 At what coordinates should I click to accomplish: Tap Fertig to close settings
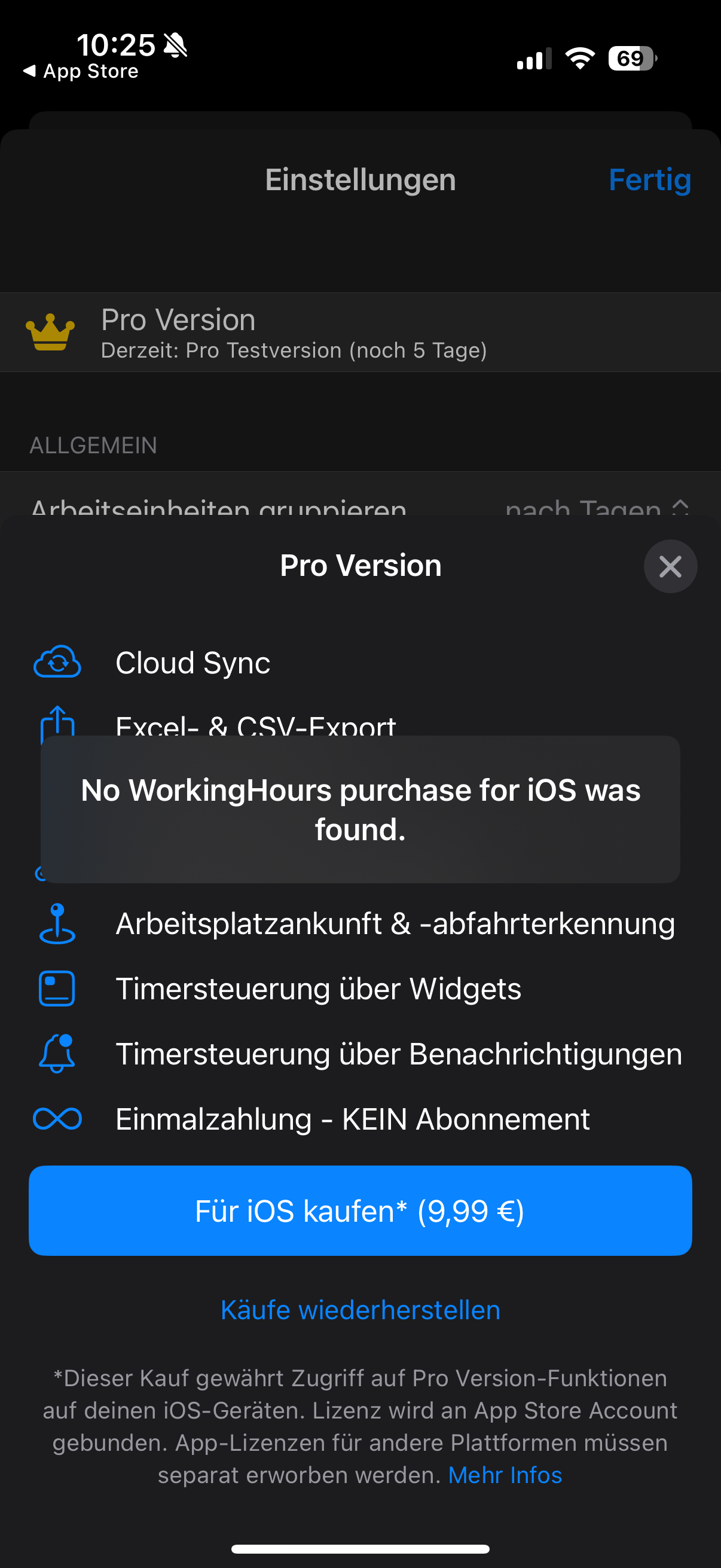[650, 180]
